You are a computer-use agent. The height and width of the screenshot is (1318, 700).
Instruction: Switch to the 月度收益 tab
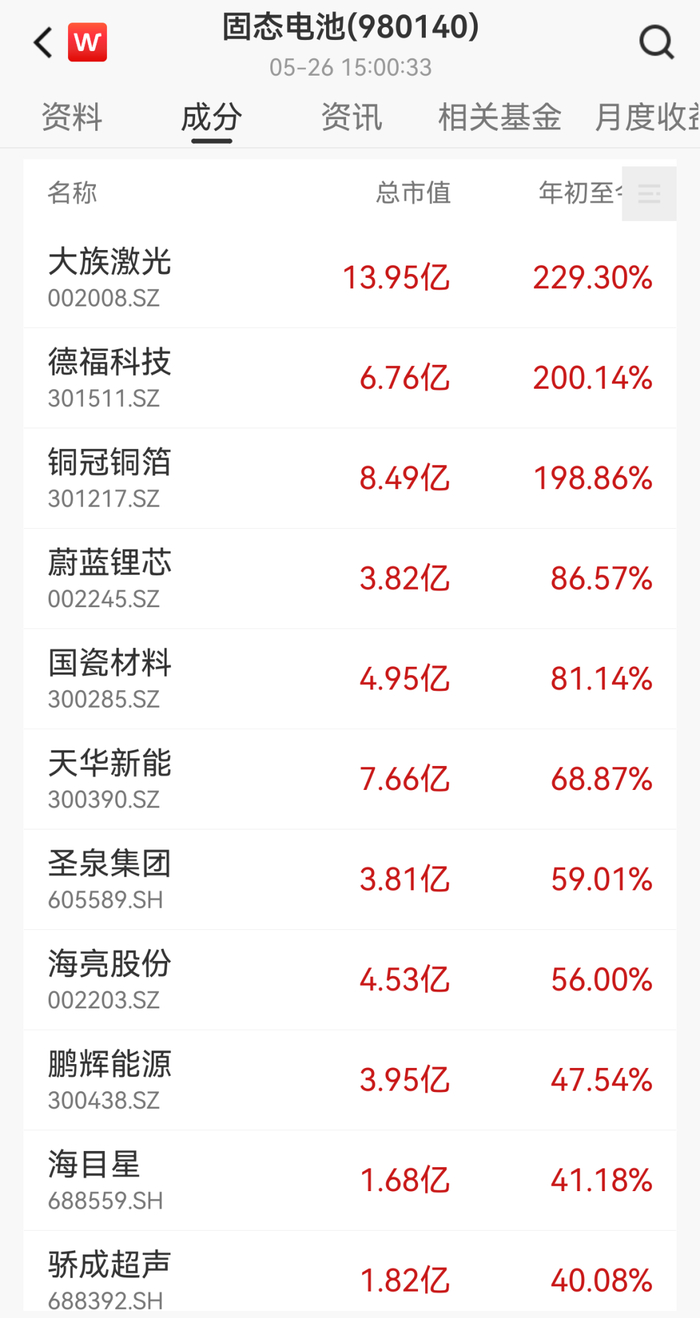coord(647,117)
